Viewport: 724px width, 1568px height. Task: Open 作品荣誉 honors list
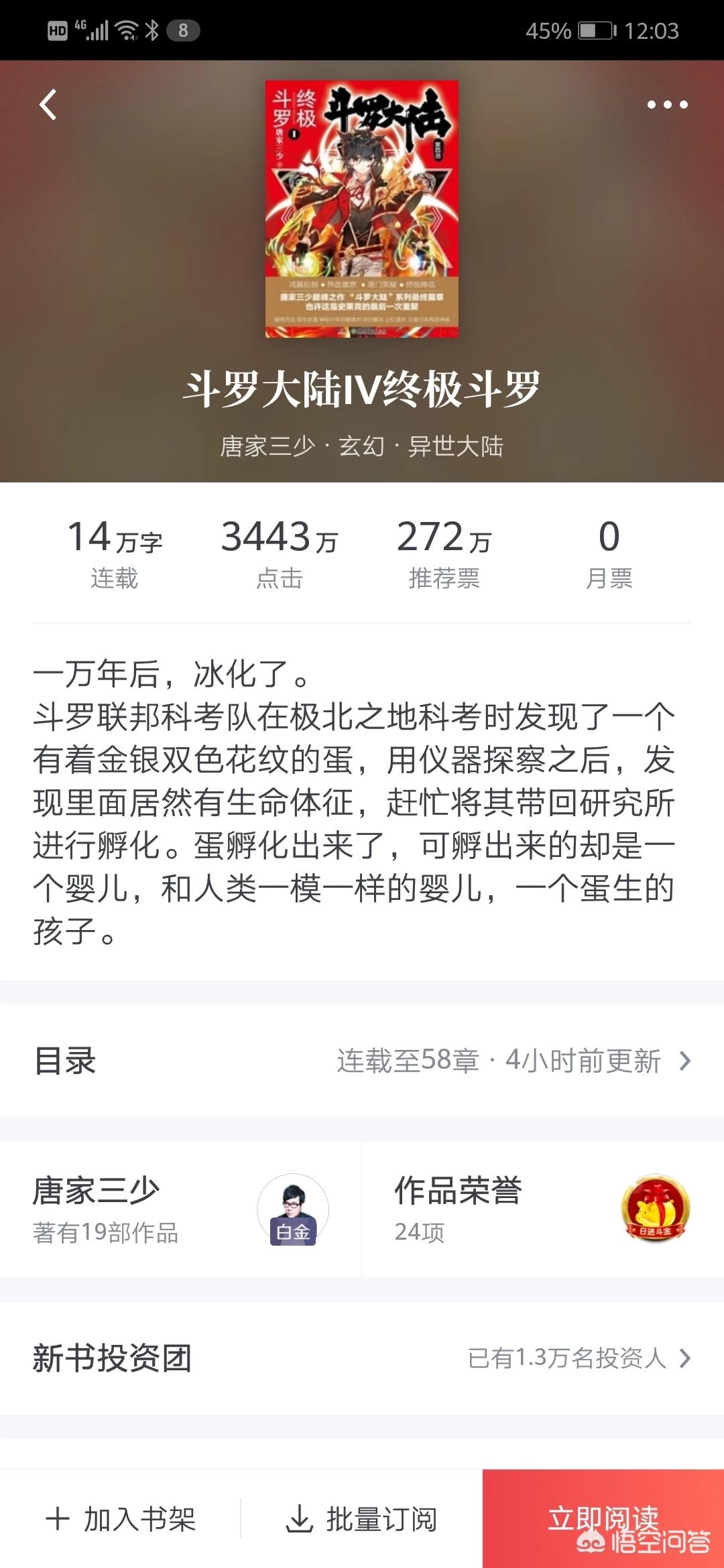542,1210
